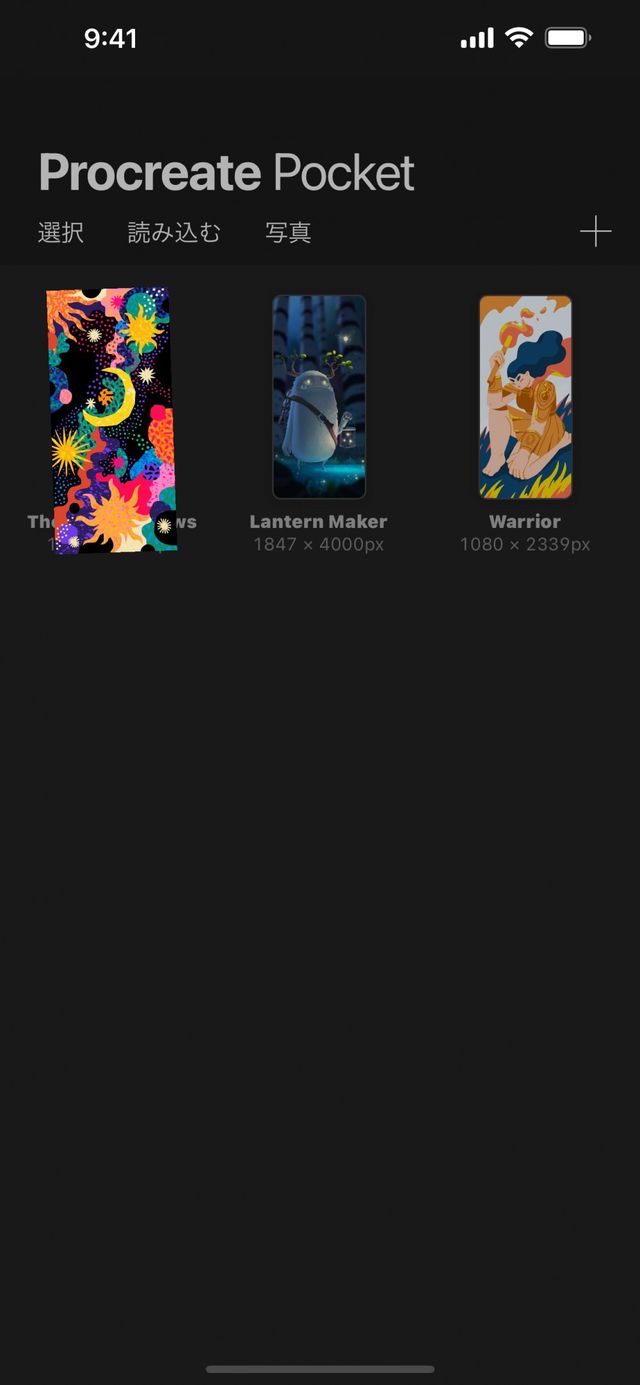Screen dimensions: 640x1385
Task: Create a new canvas with the plus icon
Action: point(595,232)
